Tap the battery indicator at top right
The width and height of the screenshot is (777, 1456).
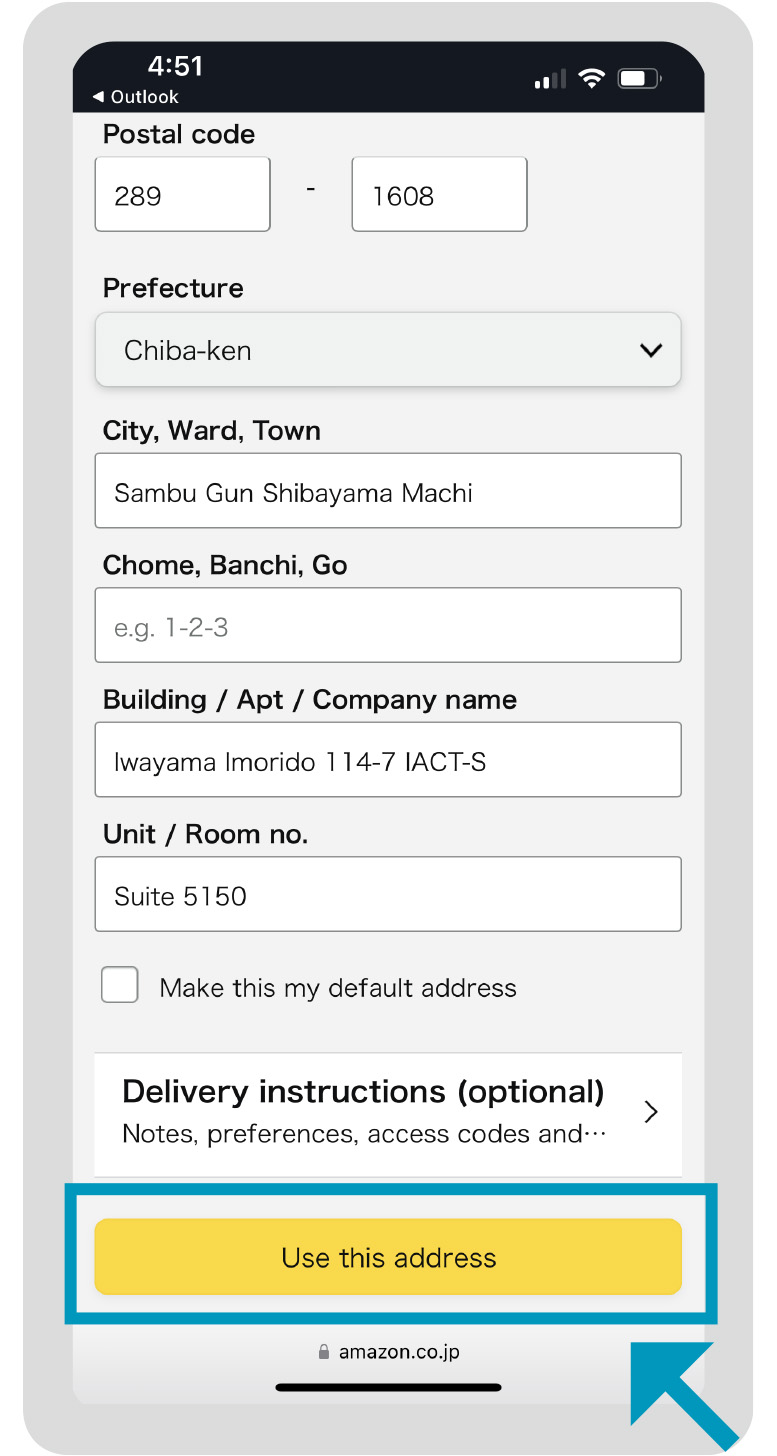point(640,77)
